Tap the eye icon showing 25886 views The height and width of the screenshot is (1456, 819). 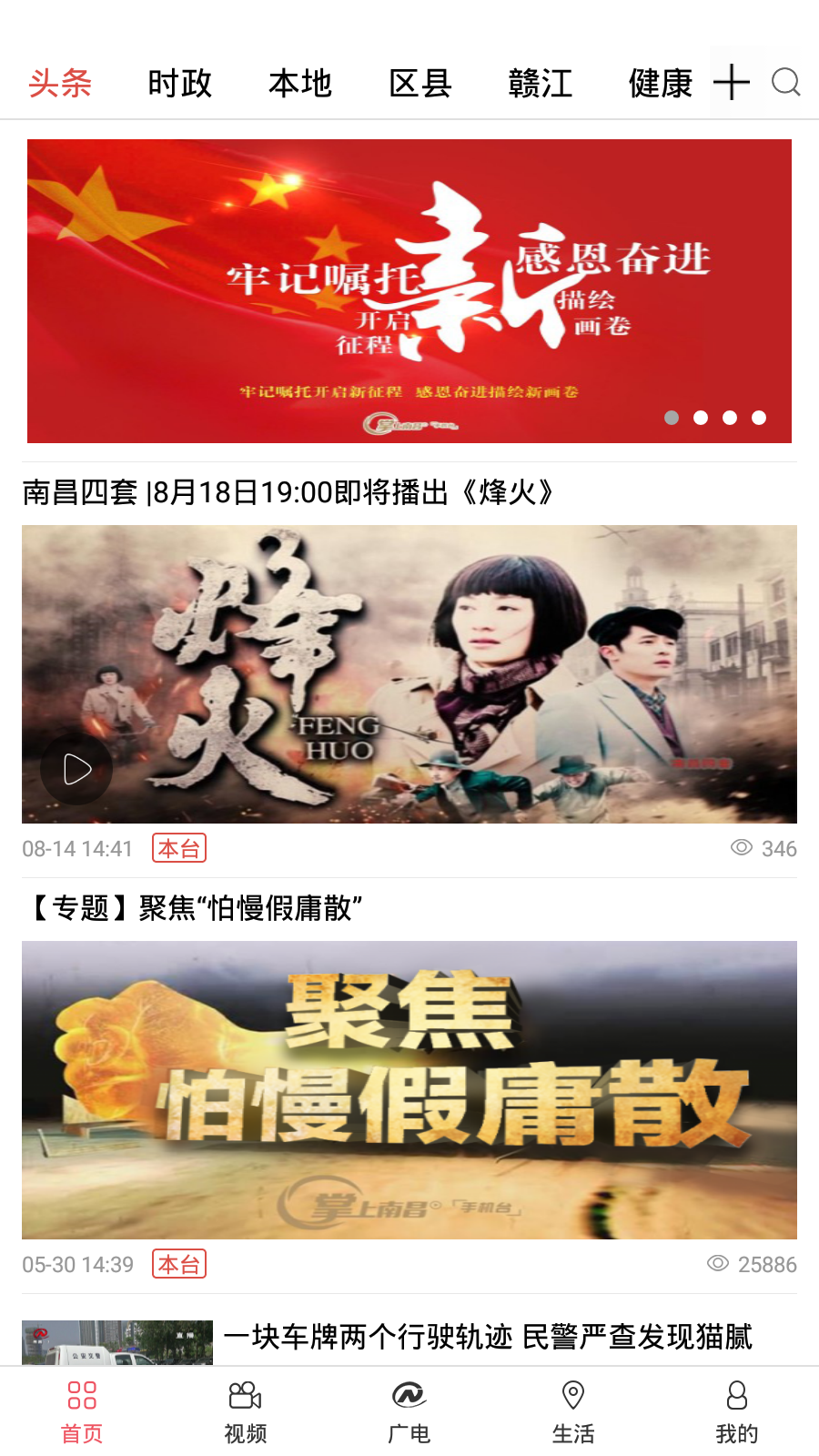pos(718,1264)
